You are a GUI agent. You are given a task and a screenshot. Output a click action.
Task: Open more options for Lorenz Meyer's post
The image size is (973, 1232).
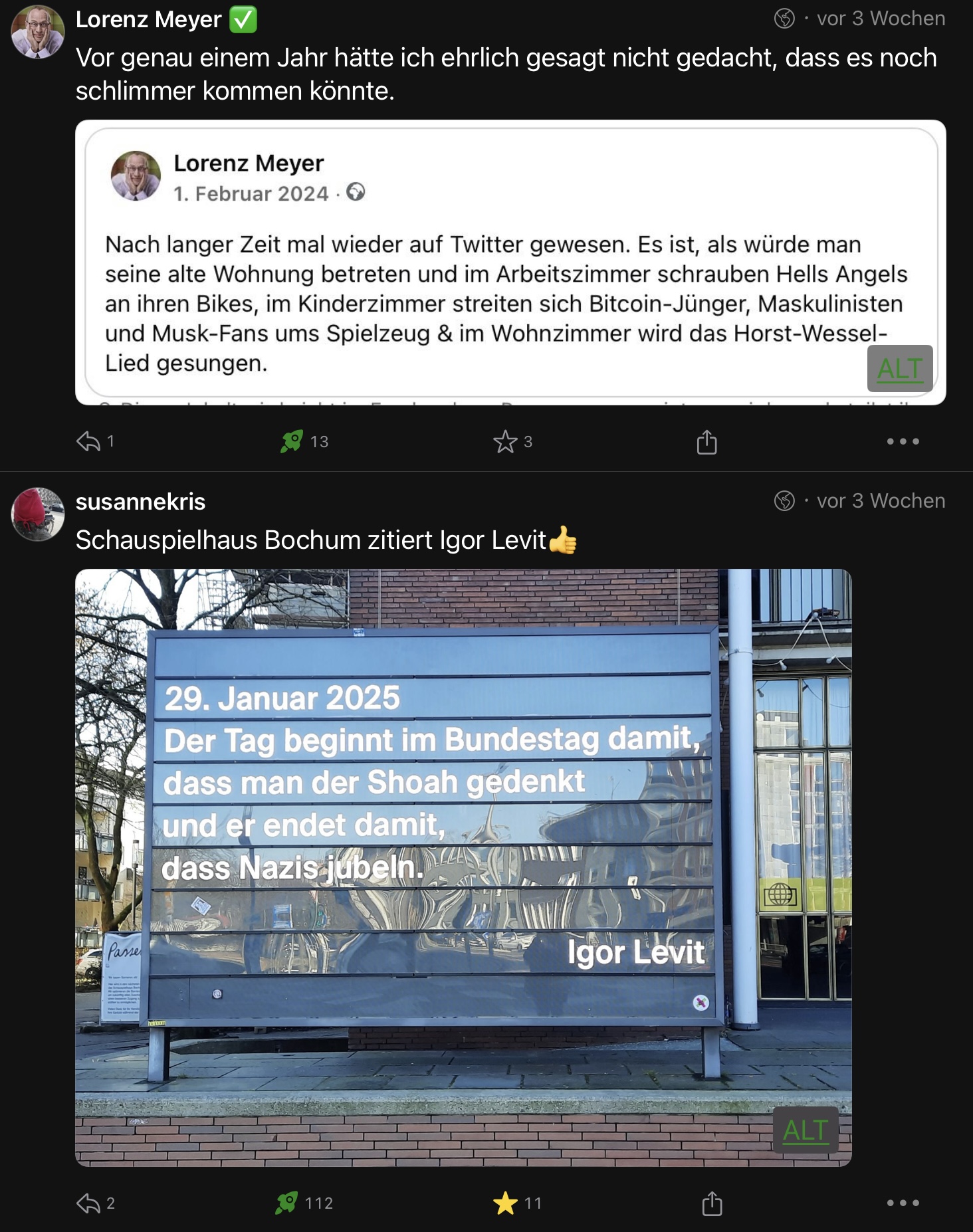[903, 441]
